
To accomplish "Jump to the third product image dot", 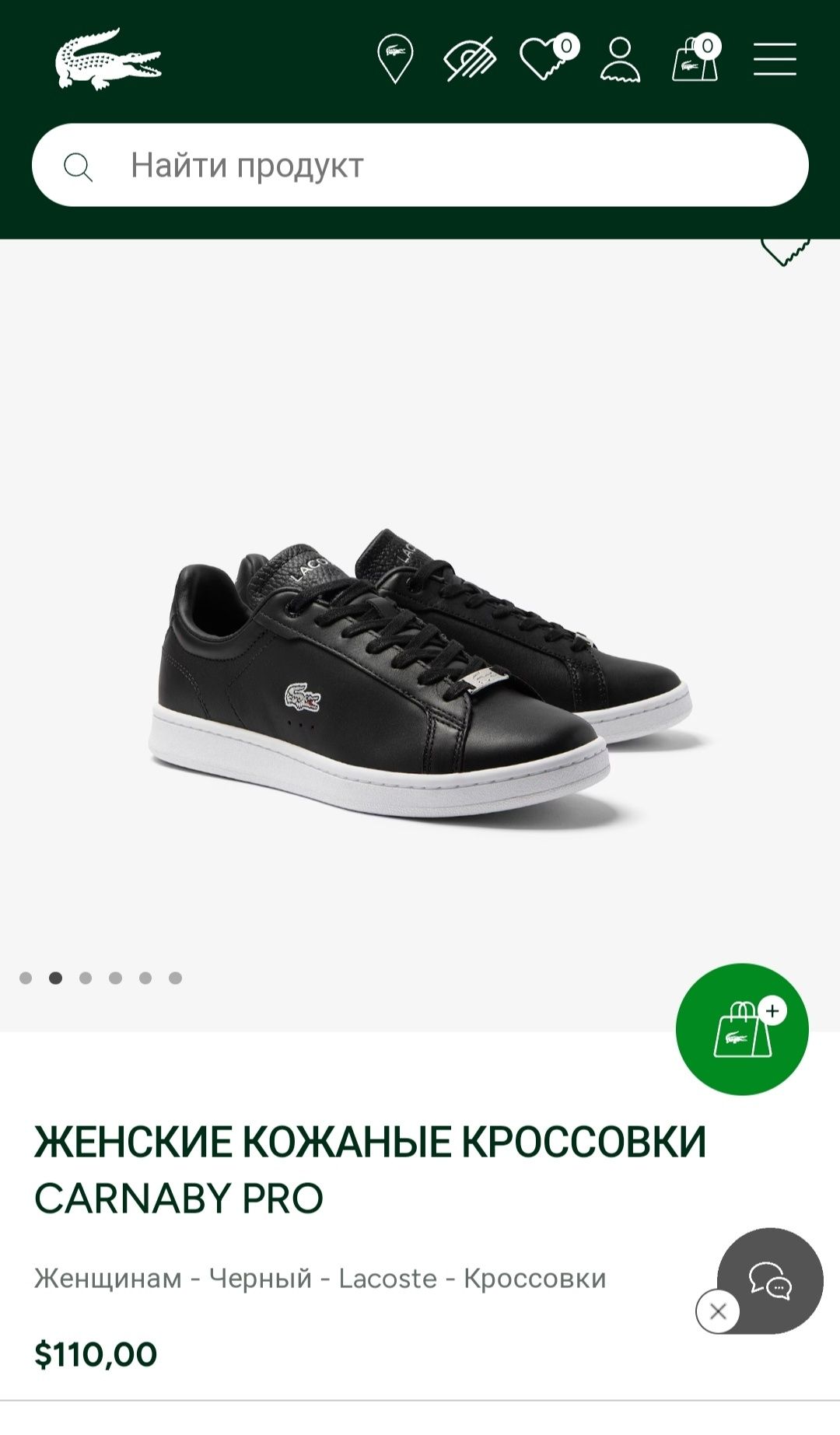I will coord(86,978).
